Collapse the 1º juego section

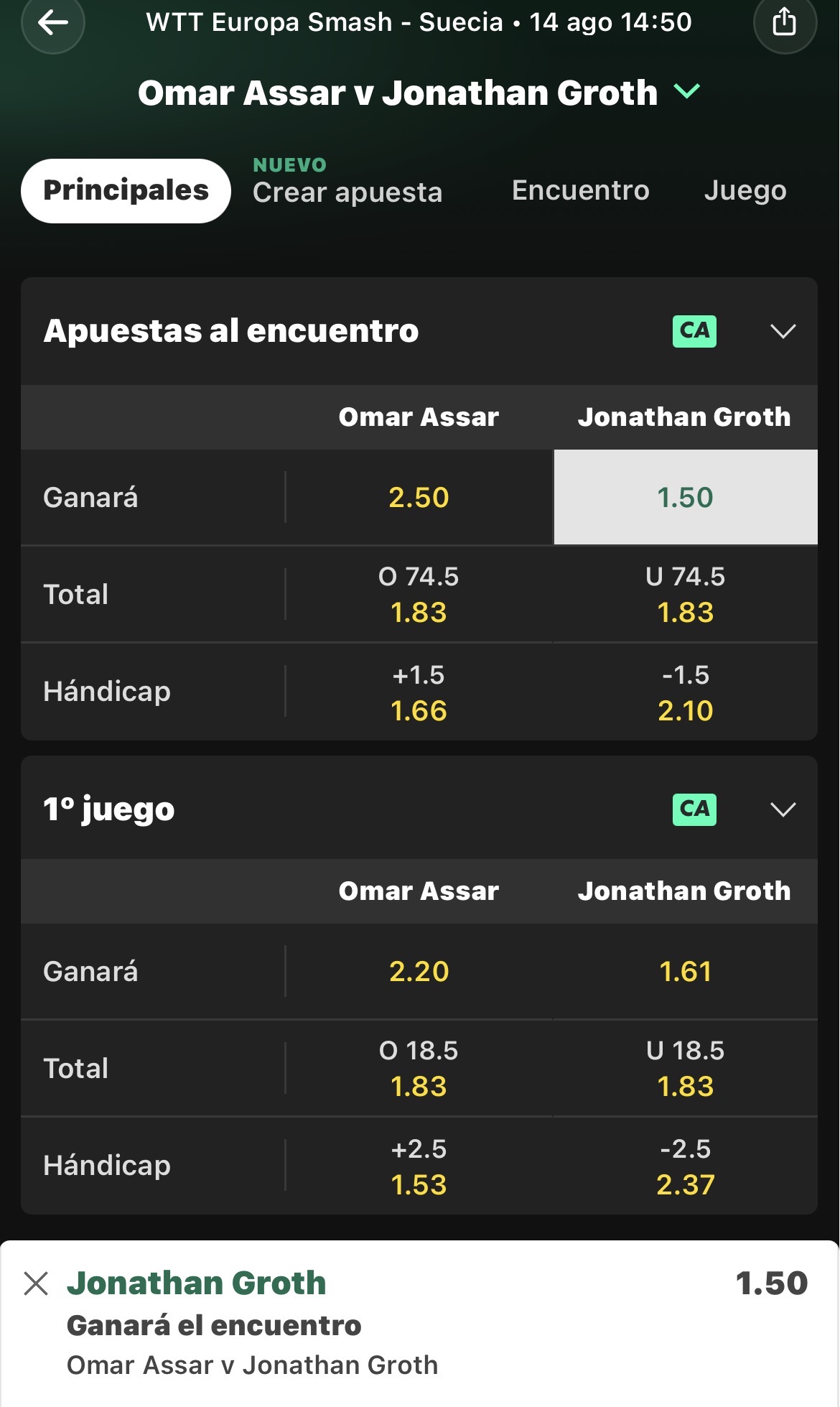pyautogui.click(x=783, y=809)
